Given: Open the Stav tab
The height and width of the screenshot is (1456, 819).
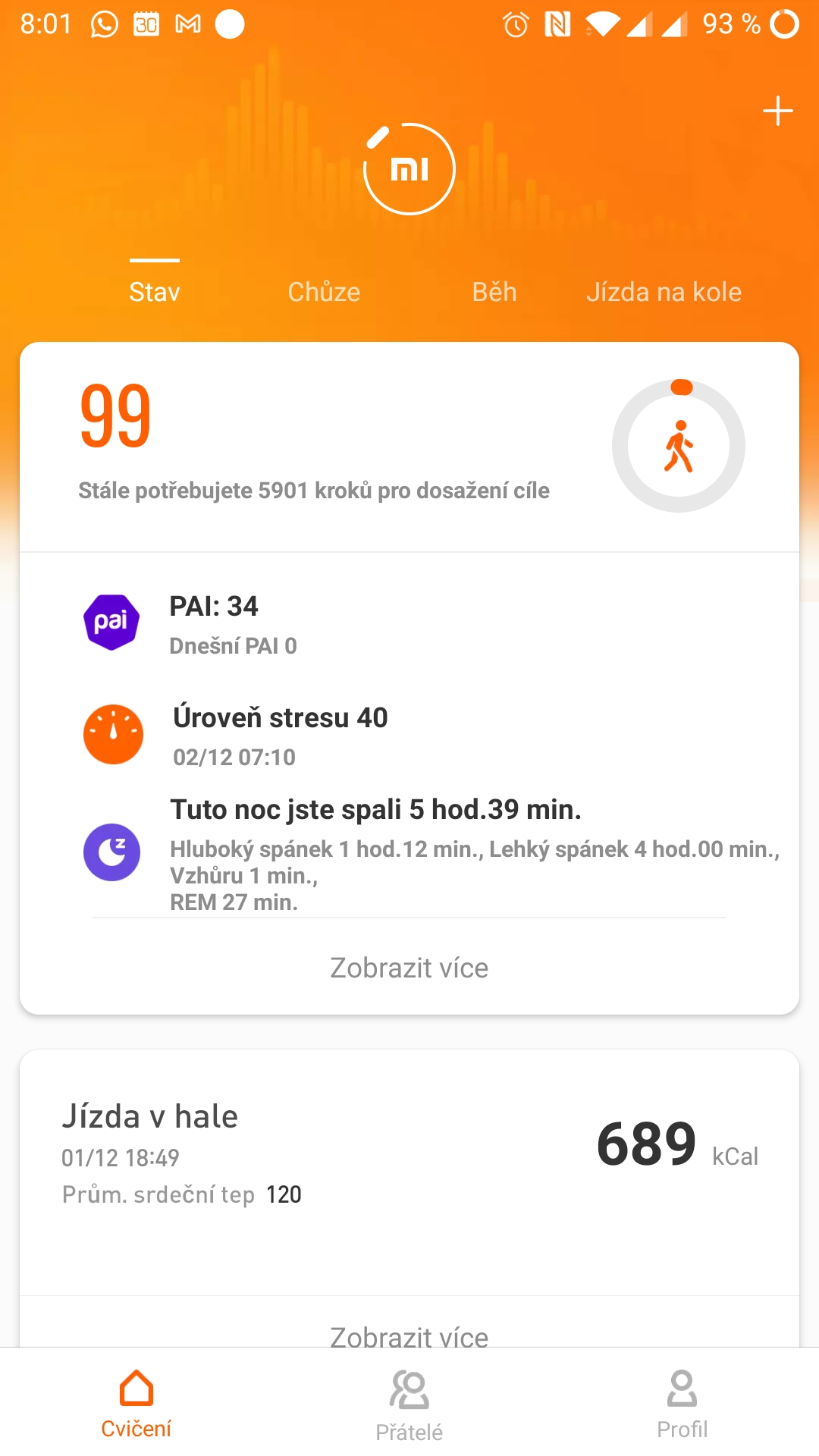Looking at the screenshot, I should click(155, 292).
